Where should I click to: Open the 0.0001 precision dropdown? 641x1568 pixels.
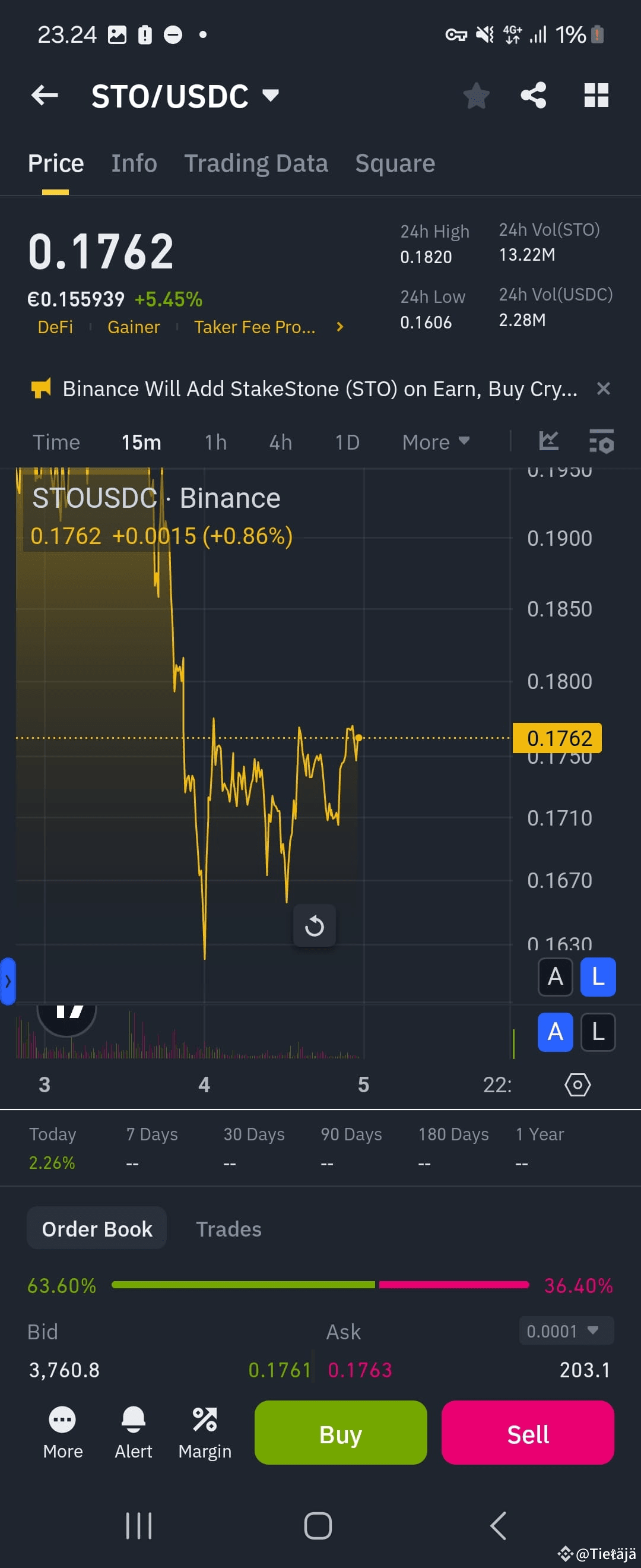(565, 1330)
